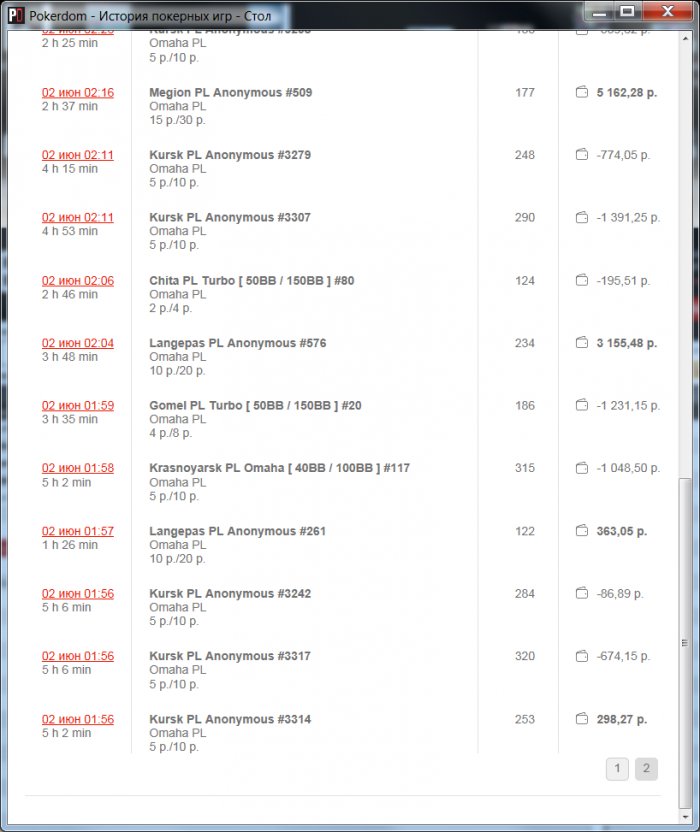Open date link for Kursk PL Anonymous #3242
This screenshot has height=832, width=700.
[78, 594]
